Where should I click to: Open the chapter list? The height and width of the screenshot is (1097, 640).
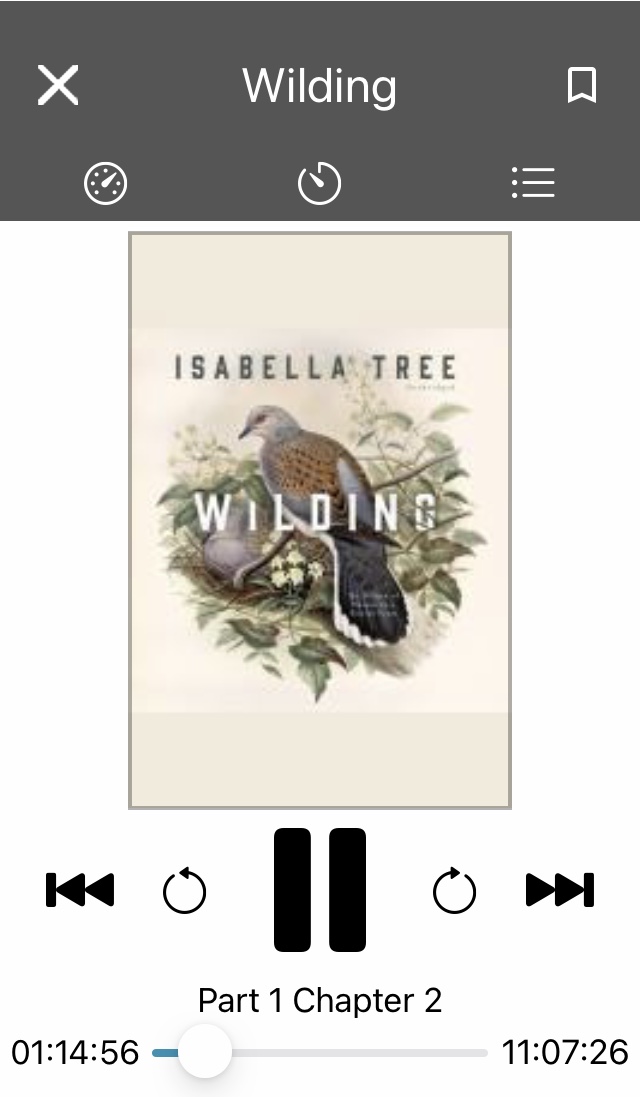click(x=533, y=183)
